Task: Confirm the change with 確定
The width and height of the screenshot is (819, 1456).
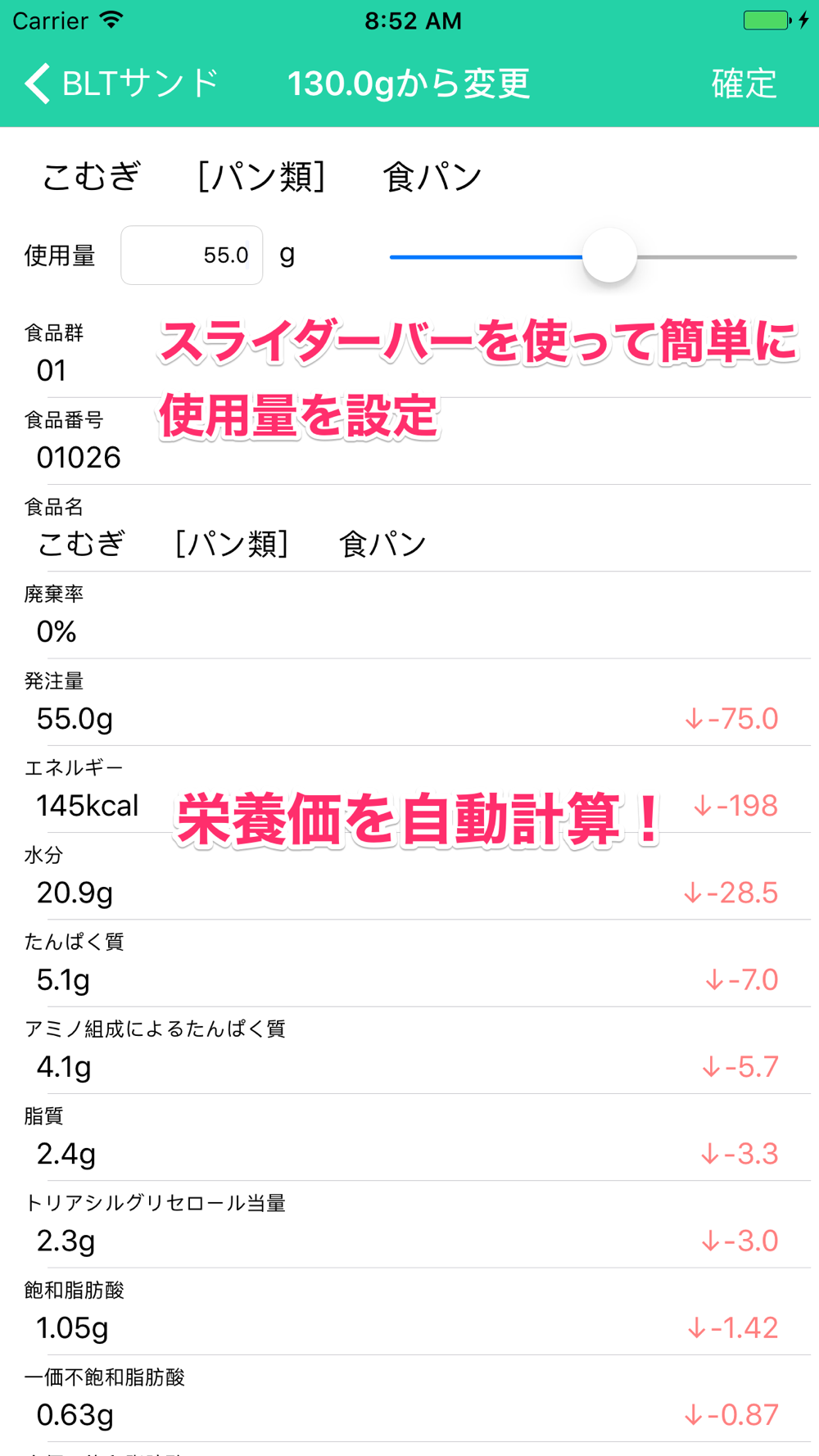Action: [x=744, y=84]
